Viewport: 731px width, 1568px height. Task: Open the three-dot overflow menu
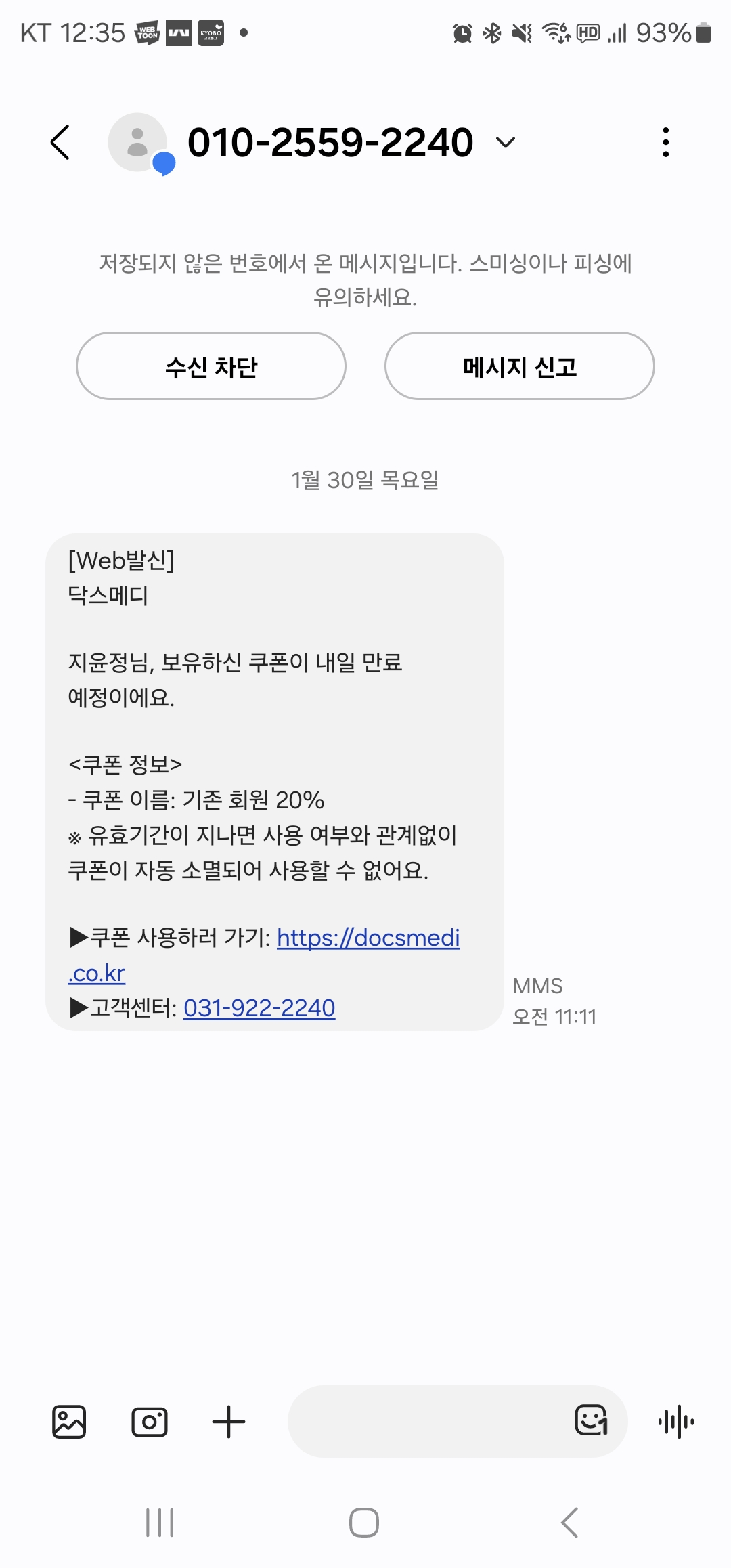pos(666,142)
